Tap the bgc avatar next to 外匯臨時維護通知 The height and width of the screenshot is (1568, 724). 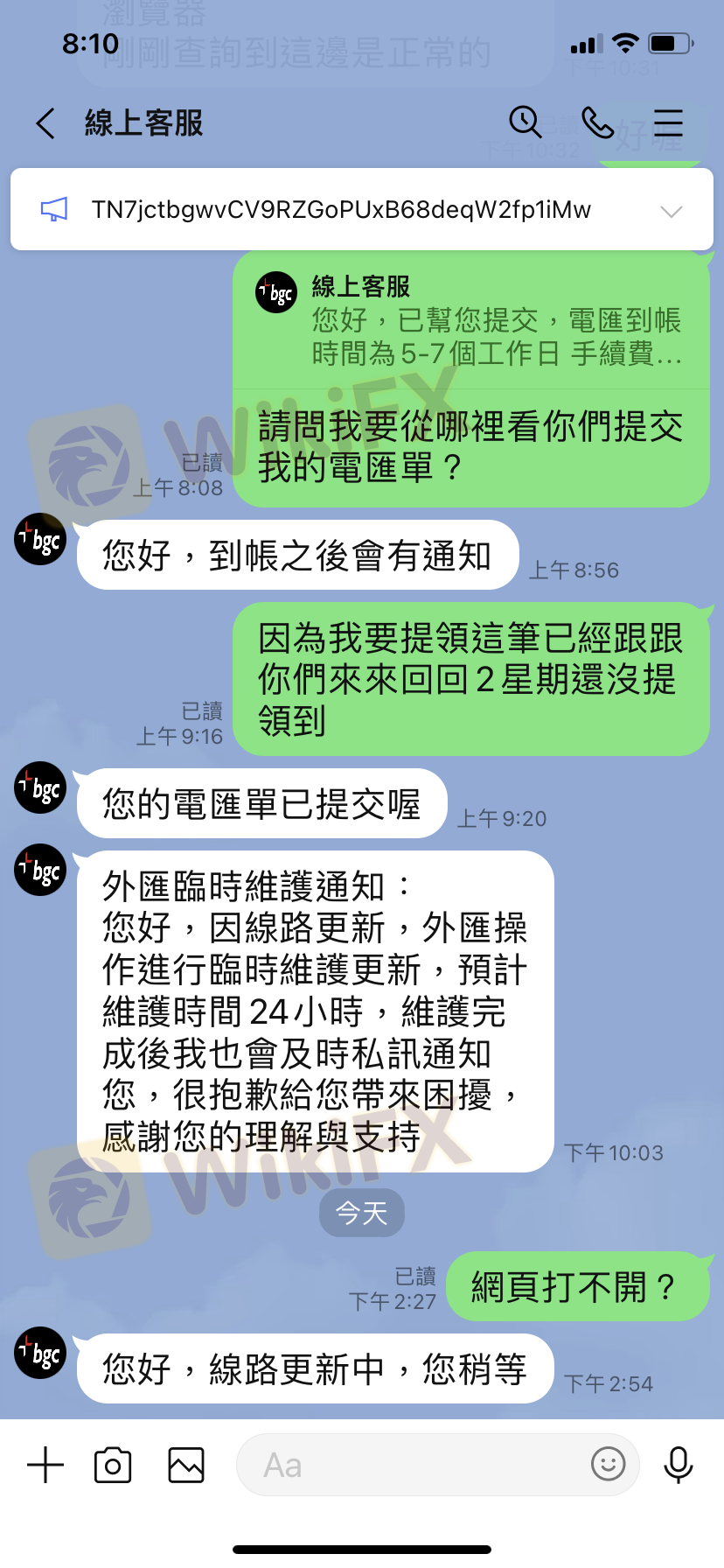pyautogui.click(x=38, y=870)
